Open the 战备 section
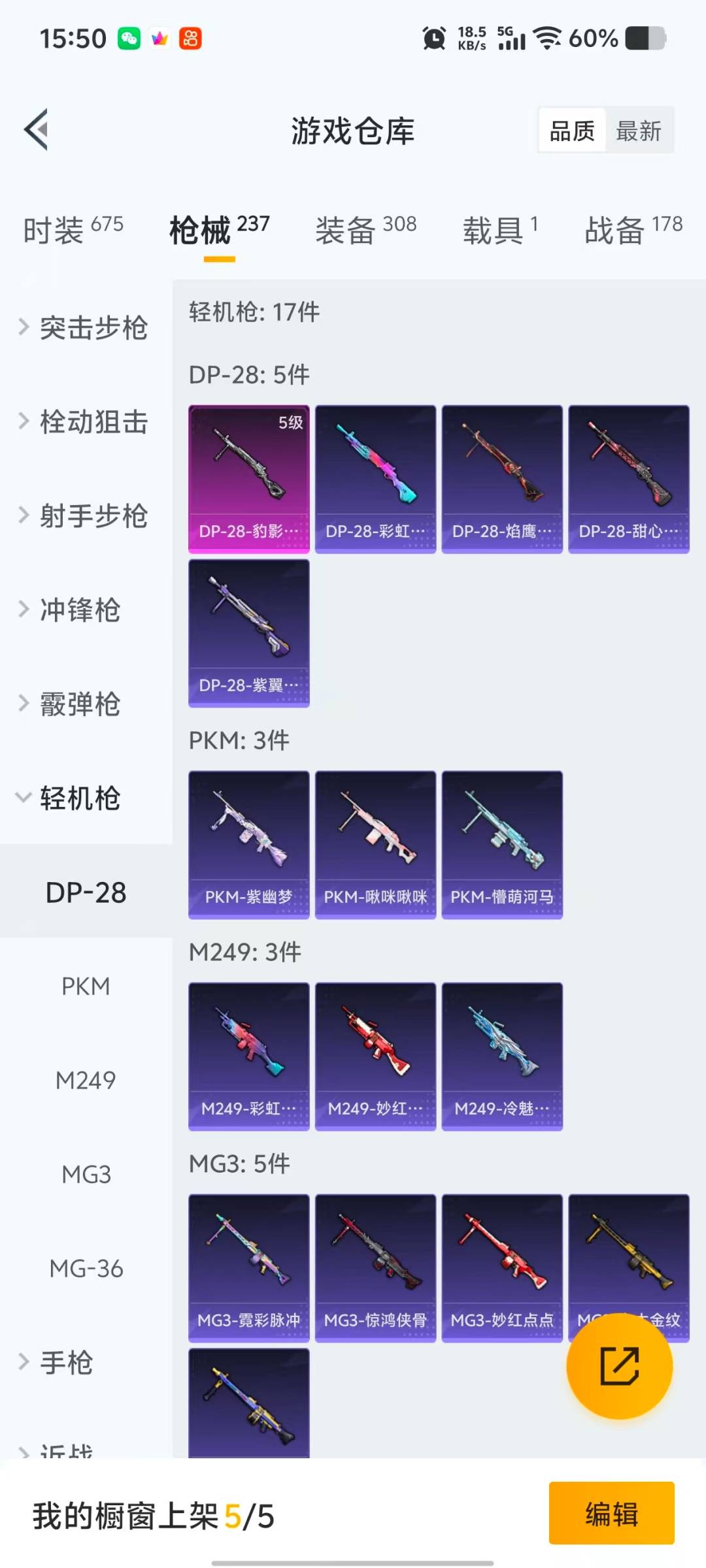The width and height of the screenshot is (706, 1568). click(614, 230)
